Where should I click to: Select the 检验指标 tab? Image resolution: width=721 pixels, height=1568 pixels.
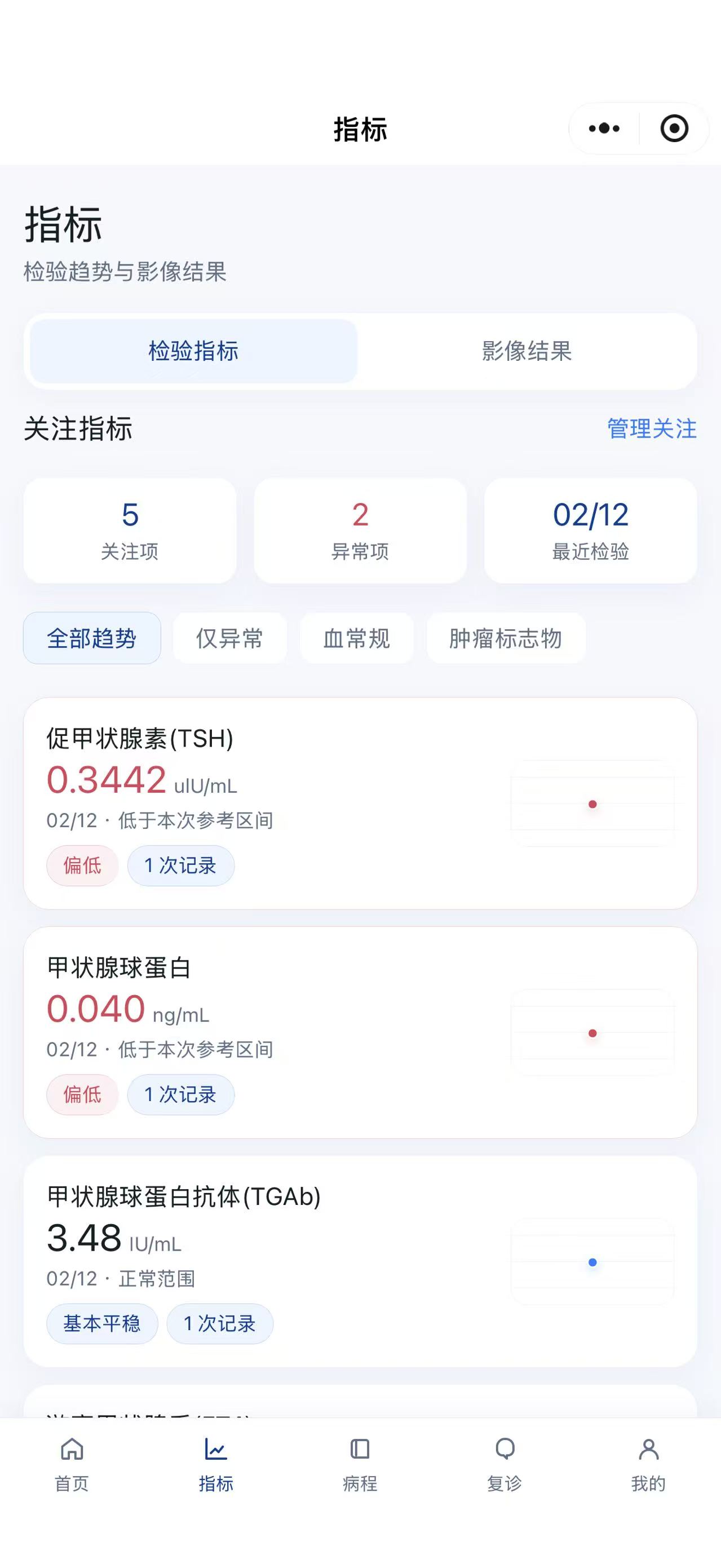coord(193,351)
